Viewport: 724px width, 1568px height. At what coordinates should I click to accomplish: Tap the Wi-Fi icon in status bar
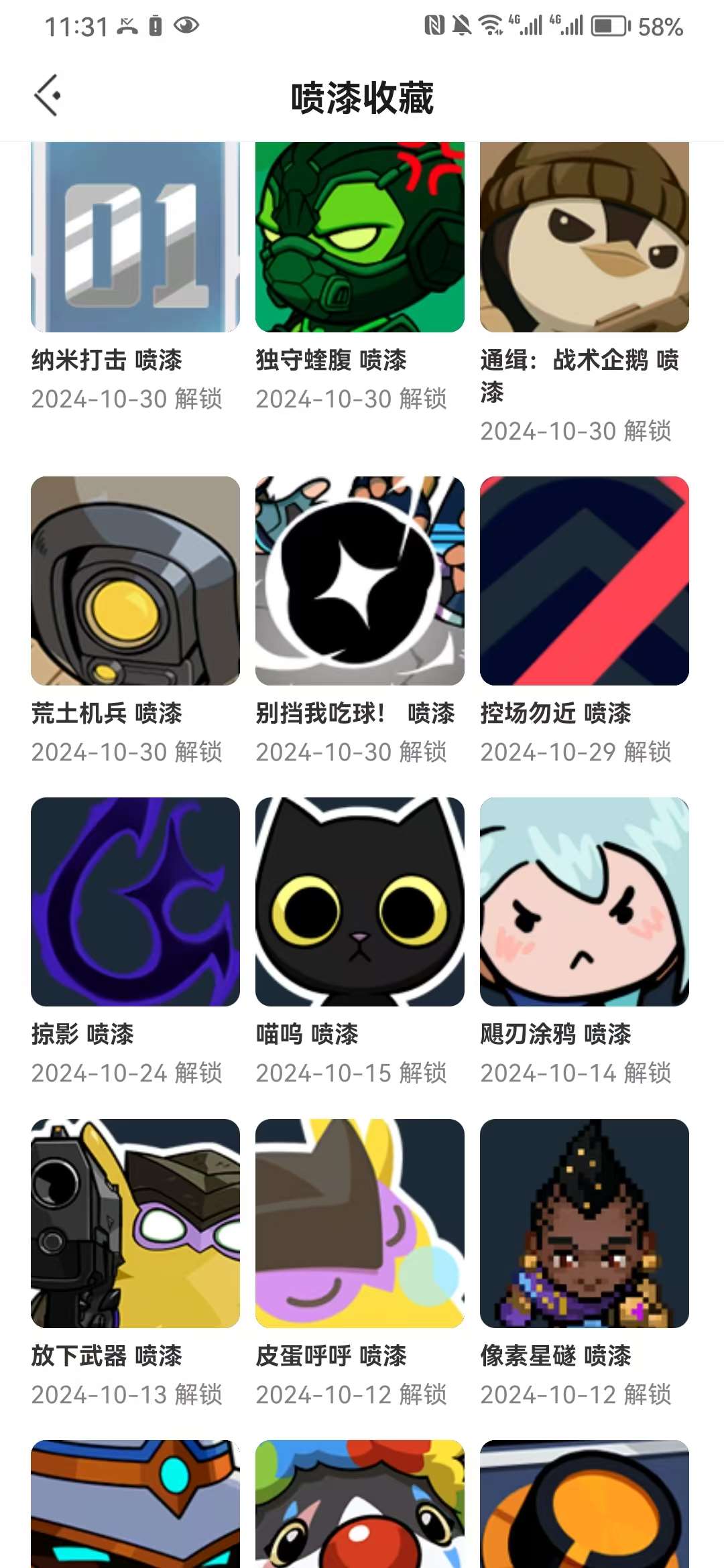[x=493, y=25]
